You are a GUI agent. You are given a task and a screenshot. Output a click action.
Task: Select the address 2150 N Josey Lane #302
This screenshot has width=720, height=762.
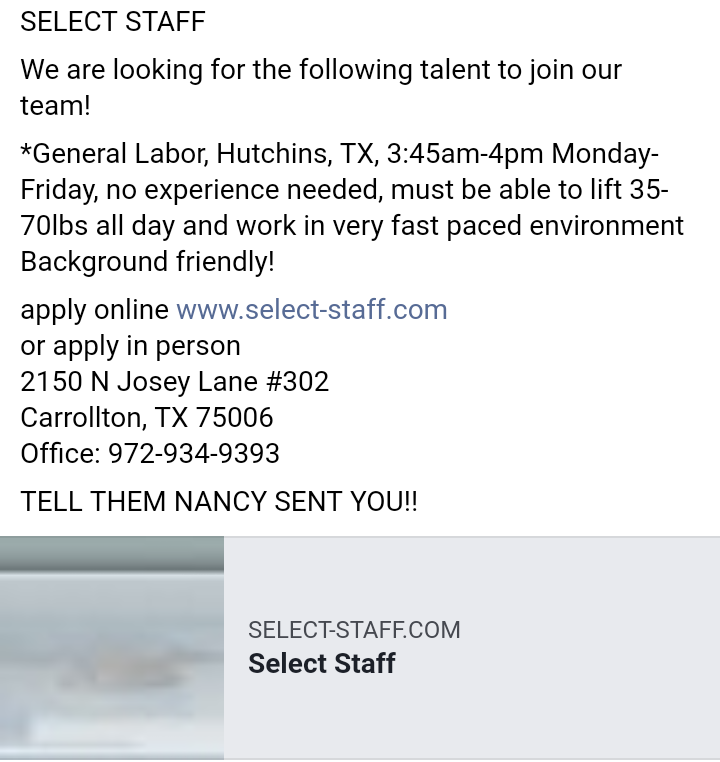(174, 381)
